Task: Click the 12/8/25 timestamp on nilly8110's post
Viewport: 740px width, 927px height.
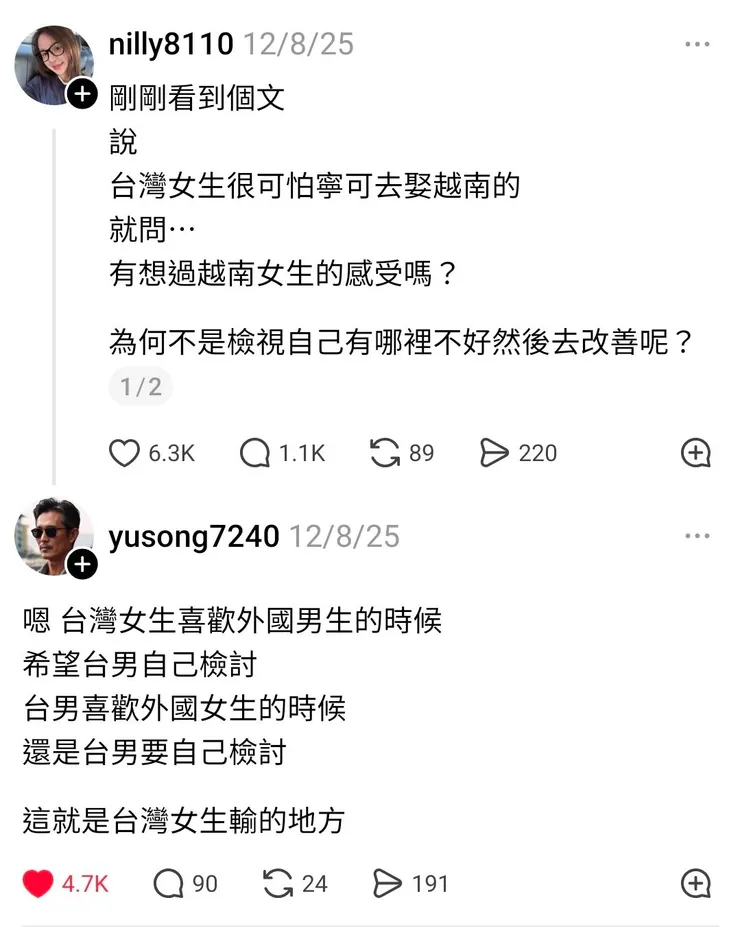Action: (x=300, y=44)
